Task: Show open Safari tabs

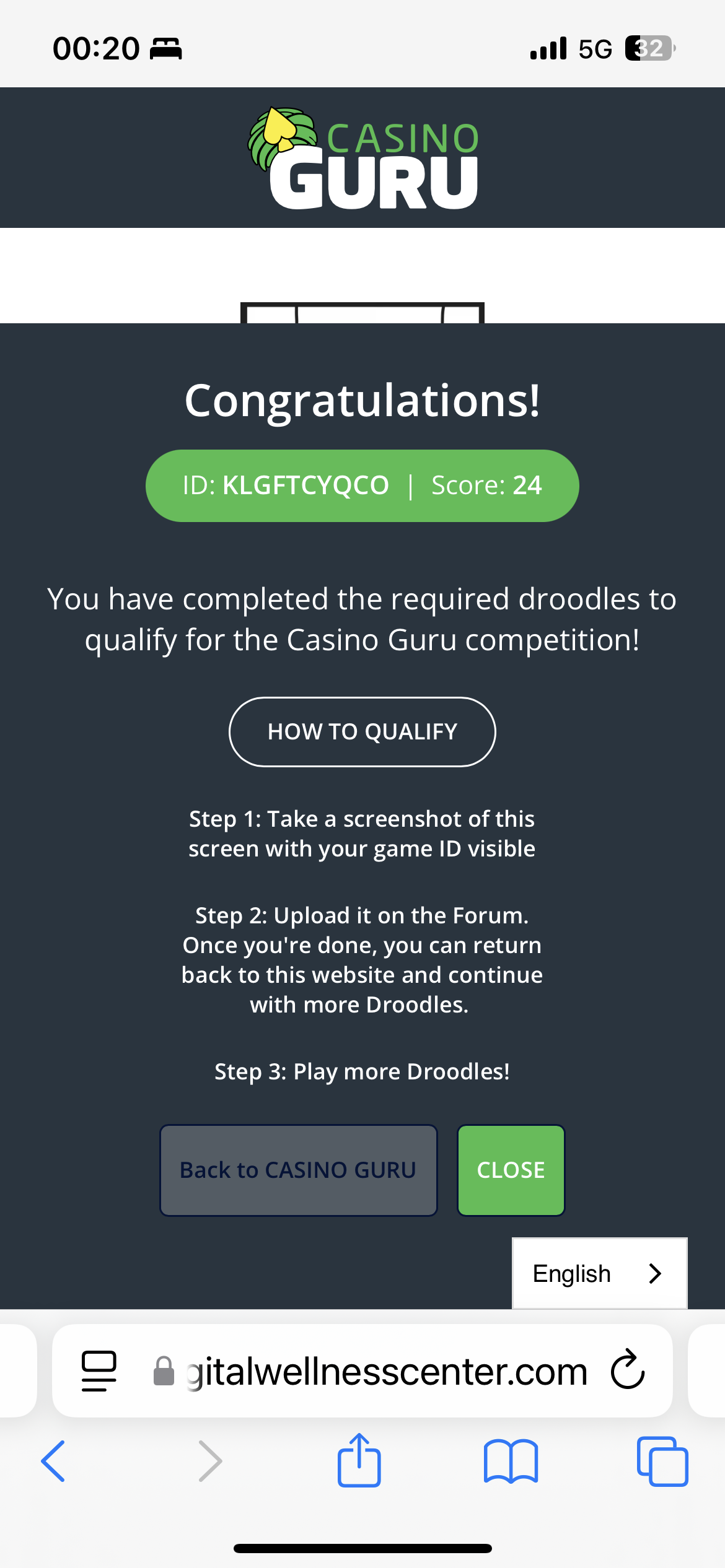Action: 662,1461
